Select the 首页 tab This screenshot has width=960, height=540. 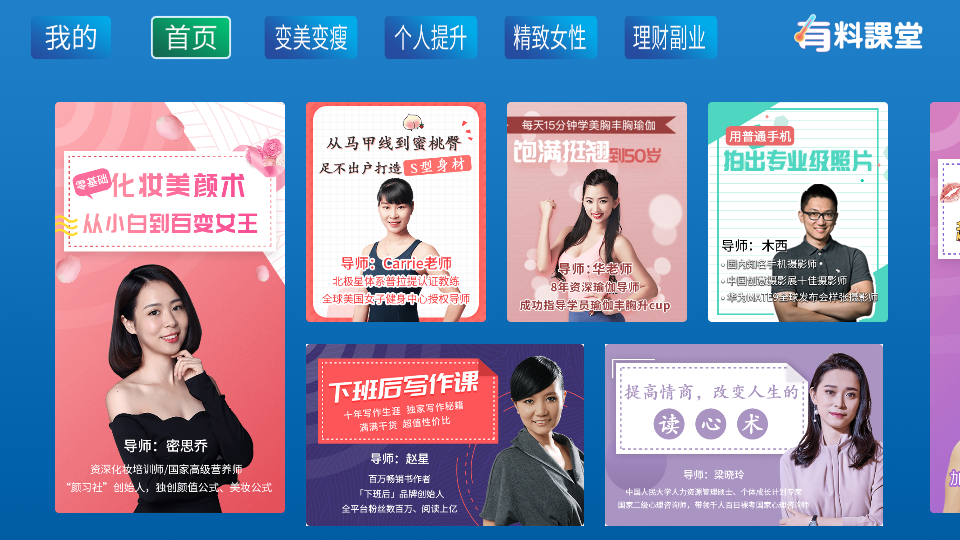pos(191,38)
